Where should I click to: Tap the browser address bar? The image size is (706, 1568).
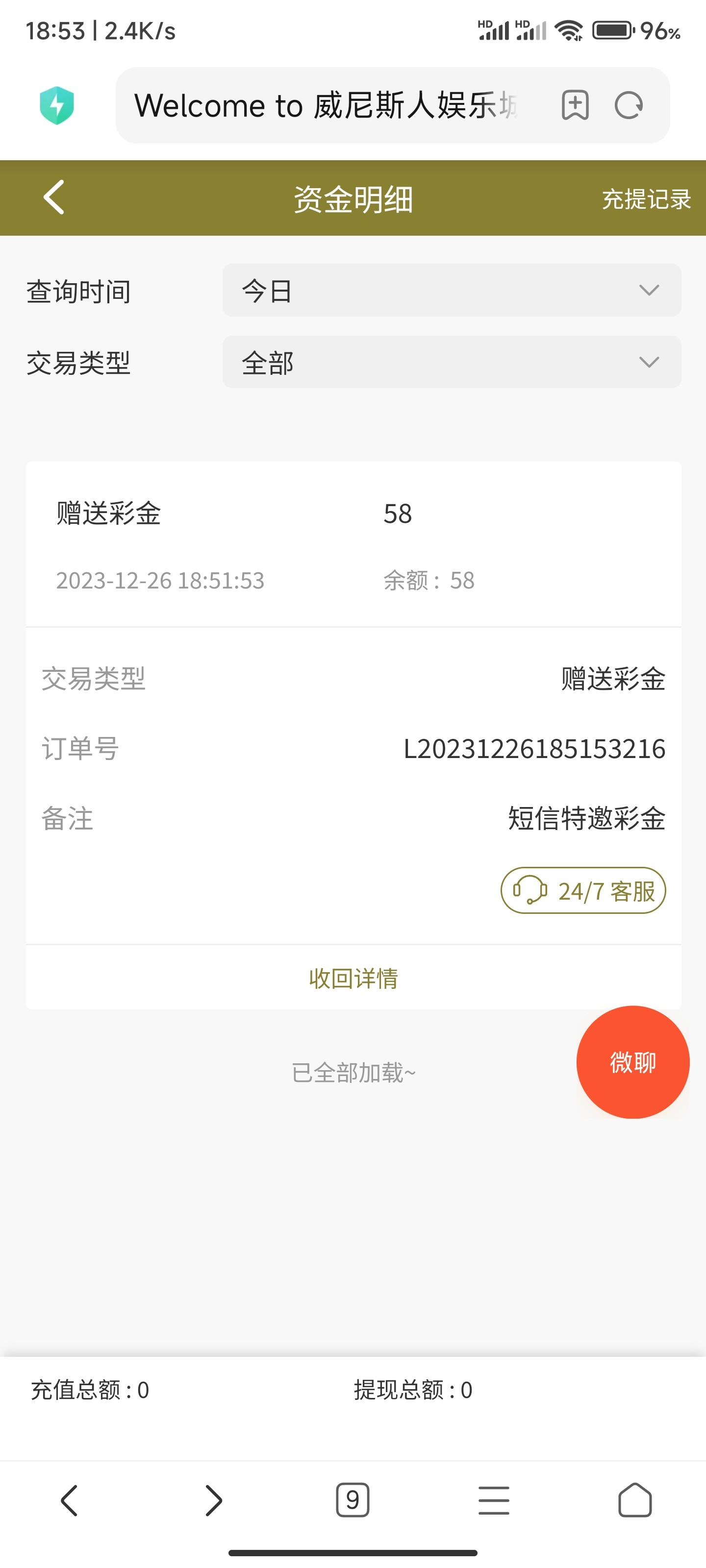(329, 105)
